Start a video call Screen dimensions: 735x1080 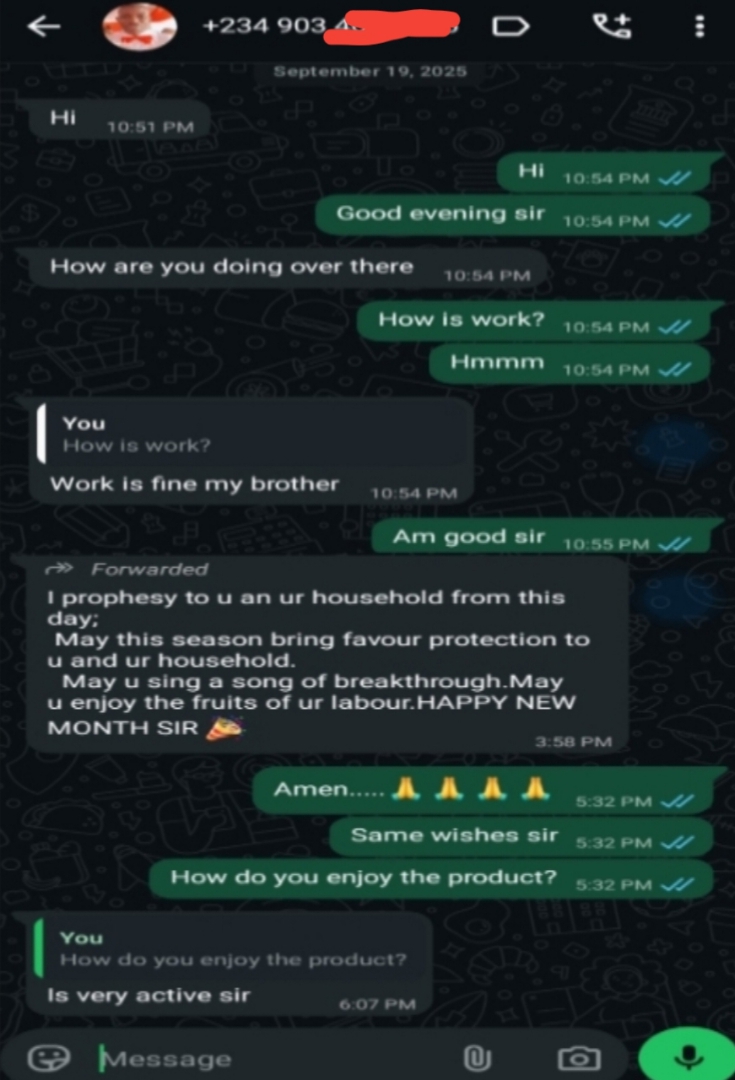point(511,27)
